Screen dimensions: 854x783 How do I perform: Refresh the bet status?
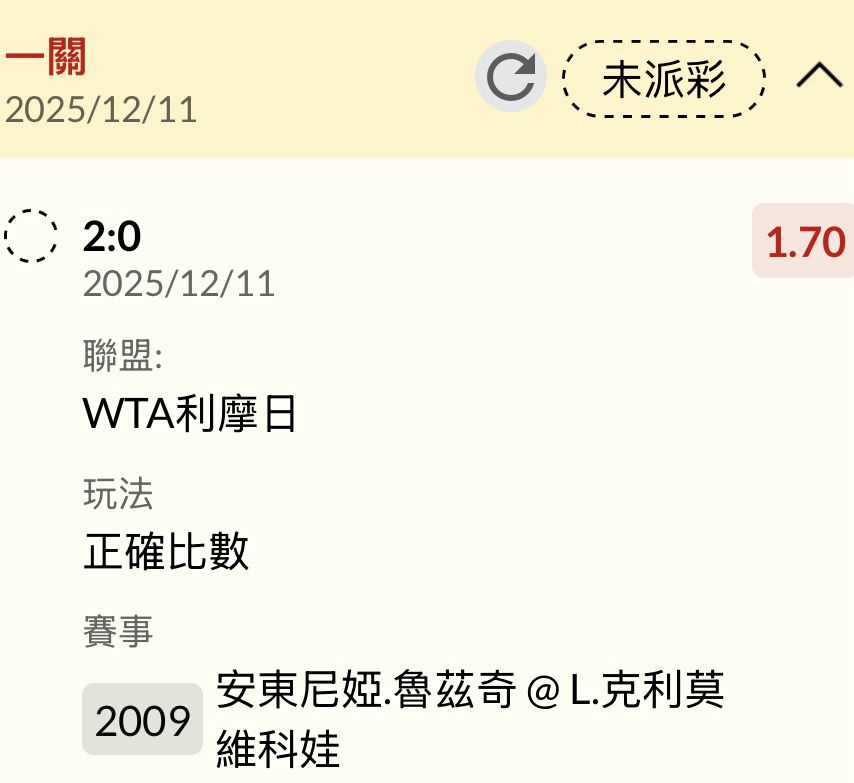511,77
